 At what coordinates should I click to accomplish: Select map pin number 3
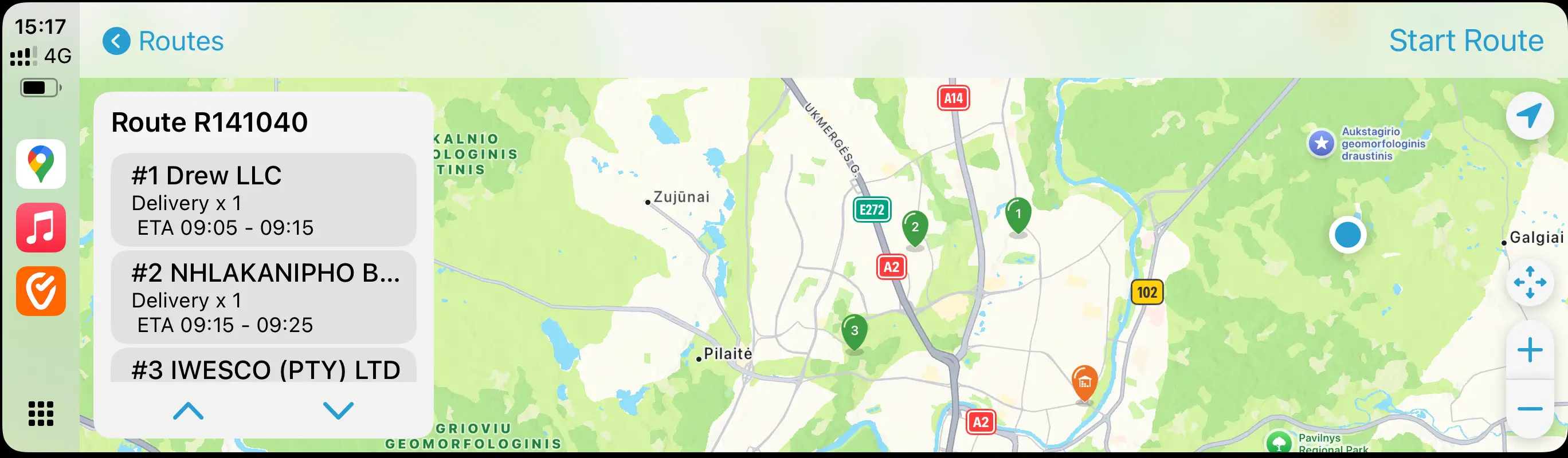click(854, 331)
